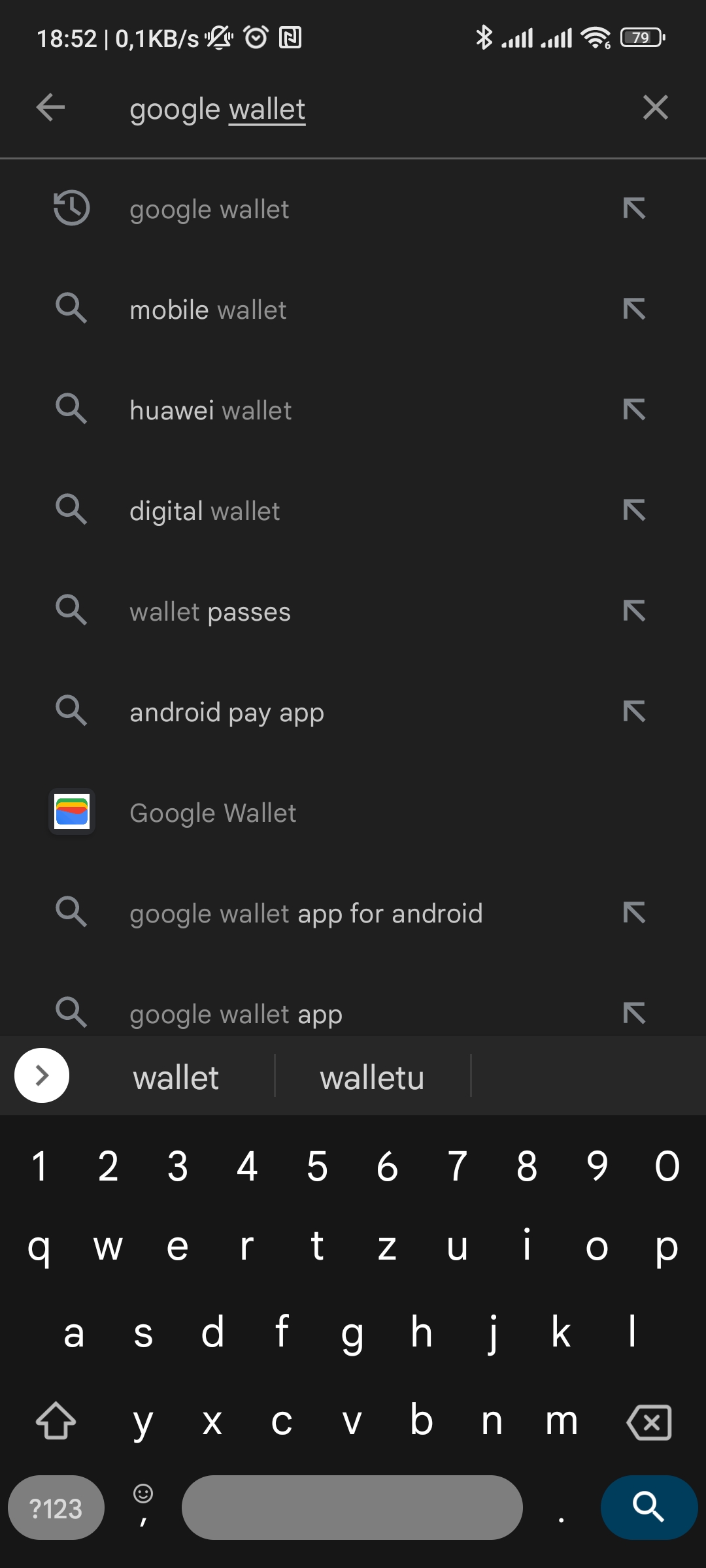706x1568 pixels.
Task: Tap the shift key on the keyboard
Action: pos(56,1422)
